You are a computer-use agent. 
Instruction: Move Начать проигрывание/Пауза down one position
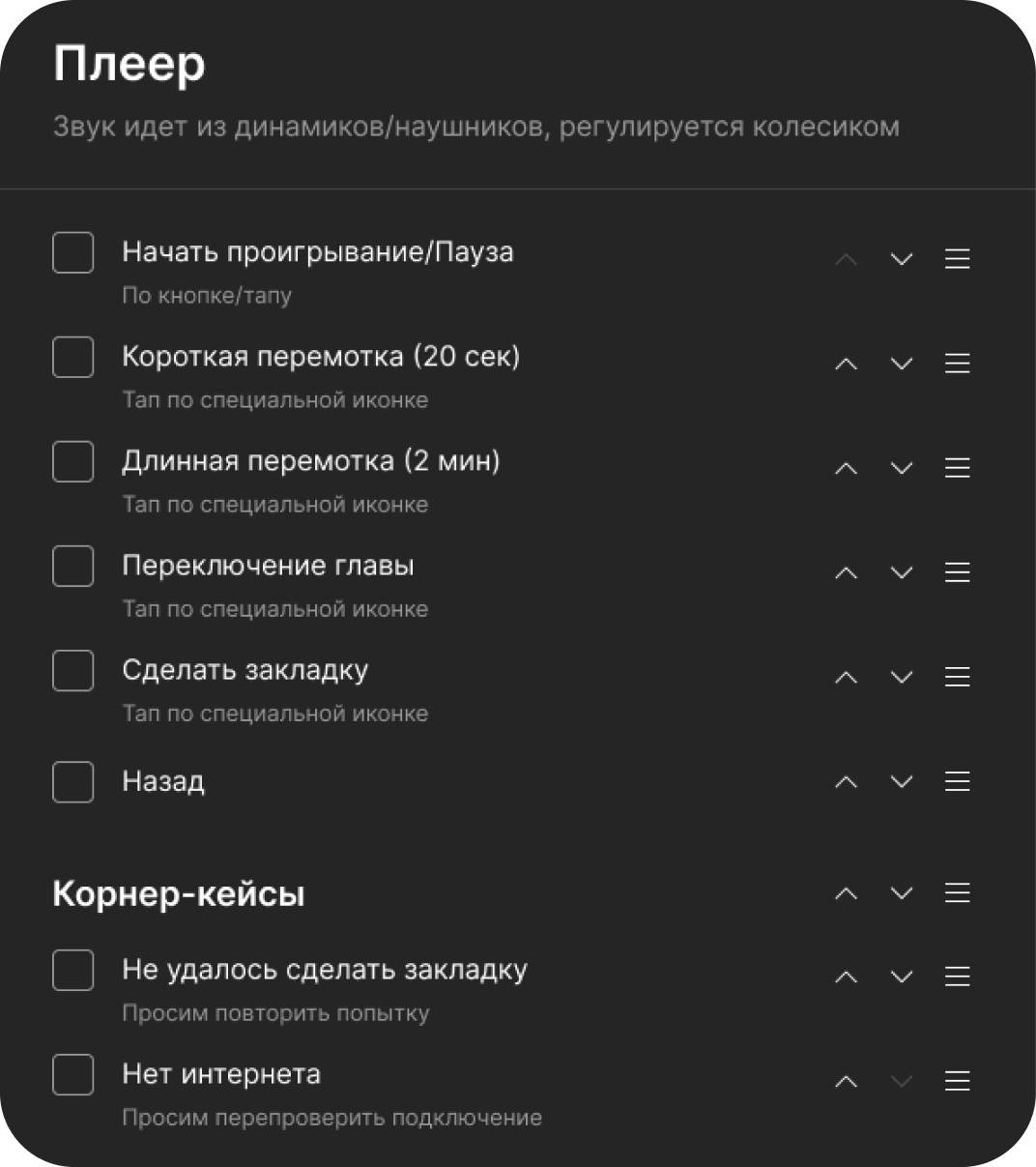(902, 259)
